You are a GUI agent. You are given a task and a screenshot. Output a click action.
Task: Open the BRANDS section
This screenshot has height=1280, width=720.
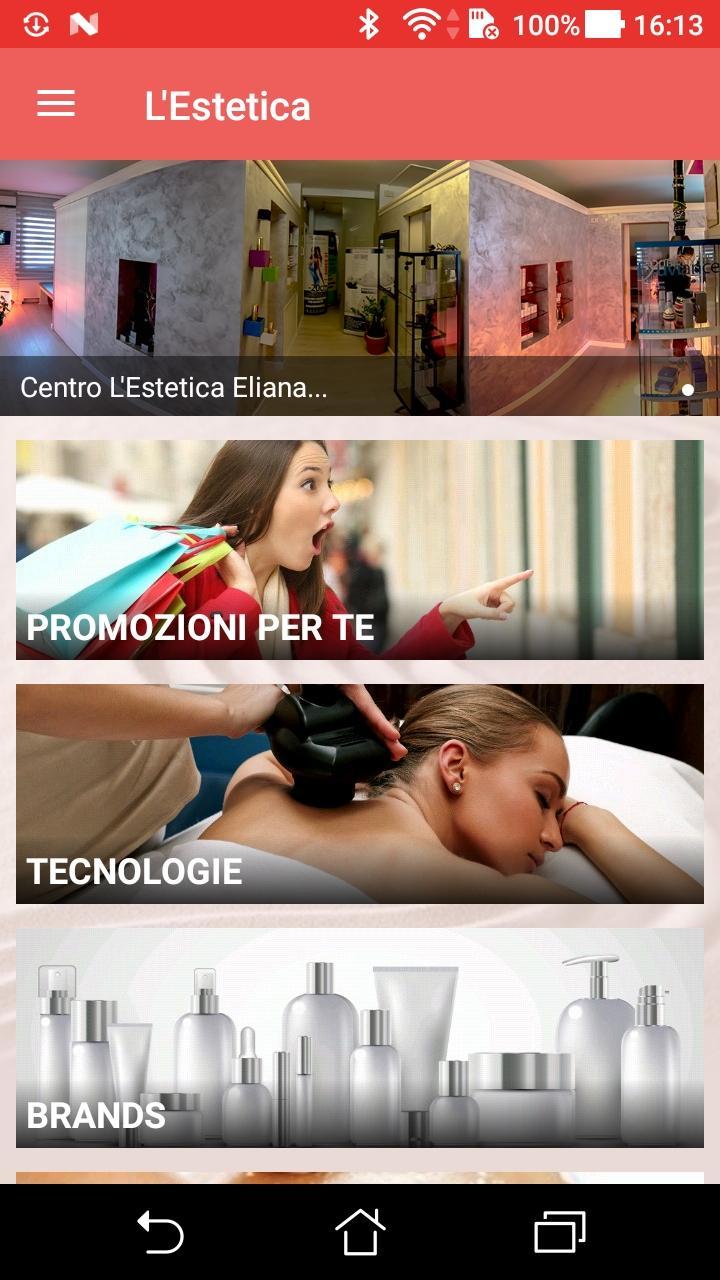[x=360, y=1037]
